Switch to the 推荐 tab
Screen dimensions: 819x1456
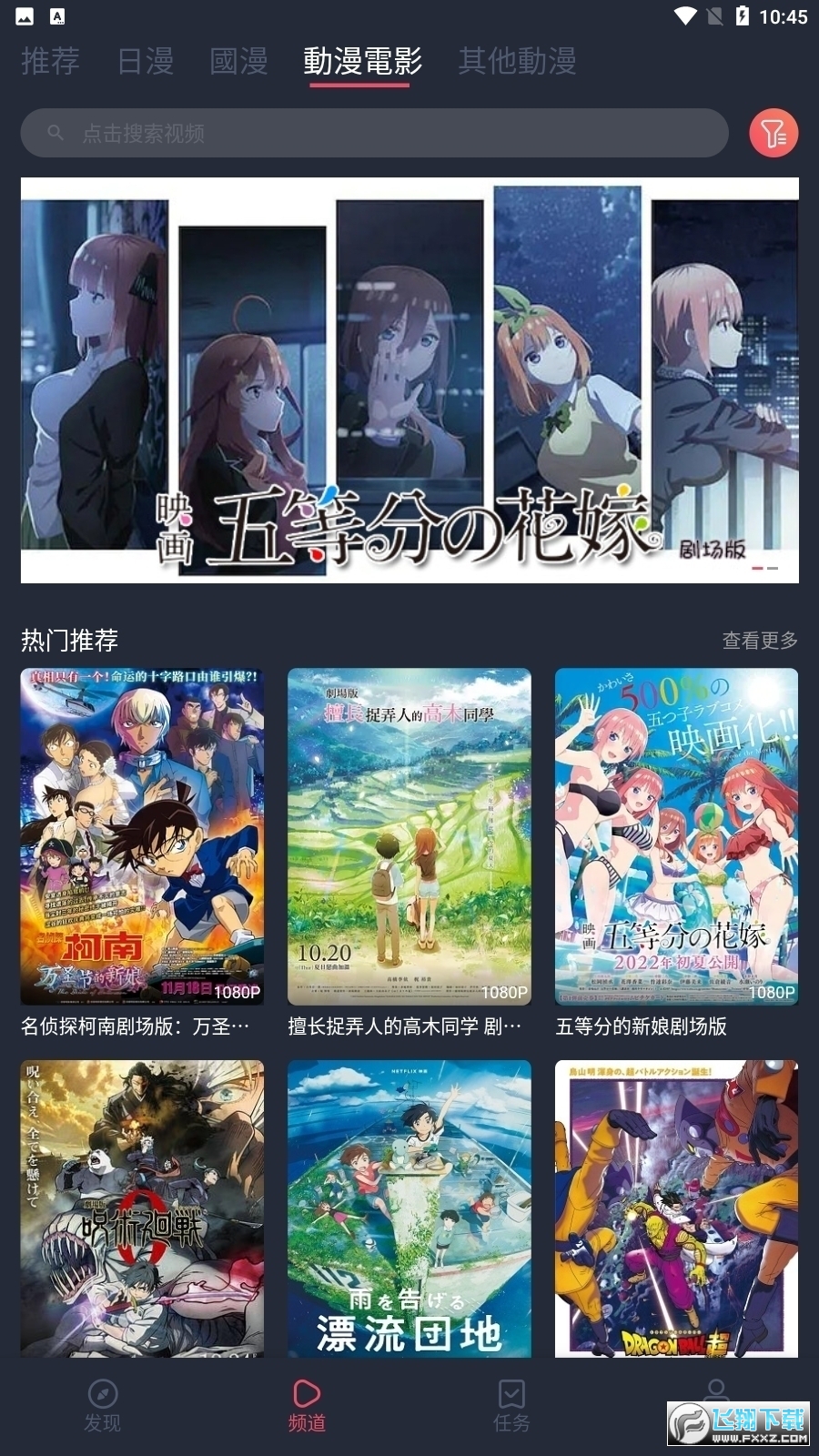pyautogui.click(x=50, y=62)
